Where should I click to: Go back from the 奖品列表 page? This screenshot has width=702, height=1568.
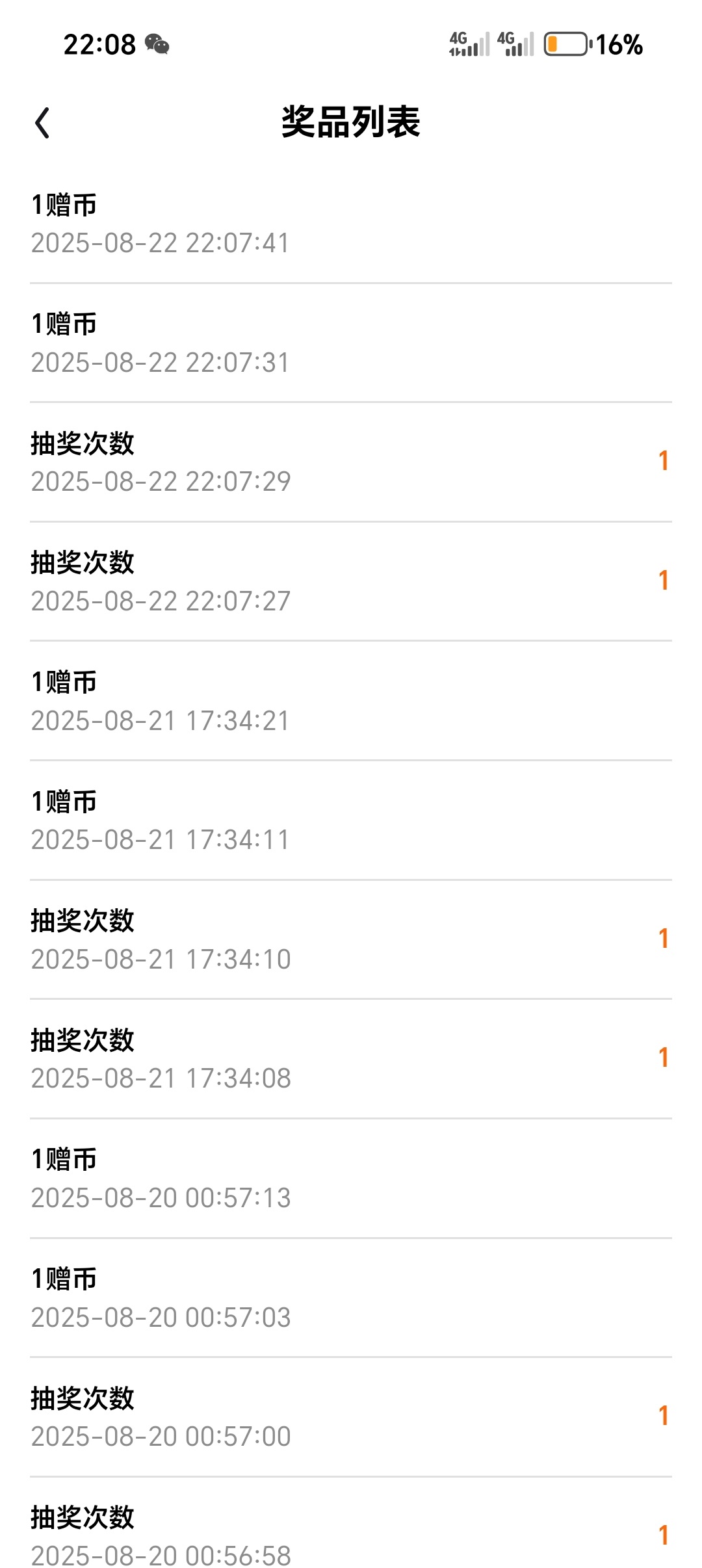pyautogui.click(x=42, y=123)
